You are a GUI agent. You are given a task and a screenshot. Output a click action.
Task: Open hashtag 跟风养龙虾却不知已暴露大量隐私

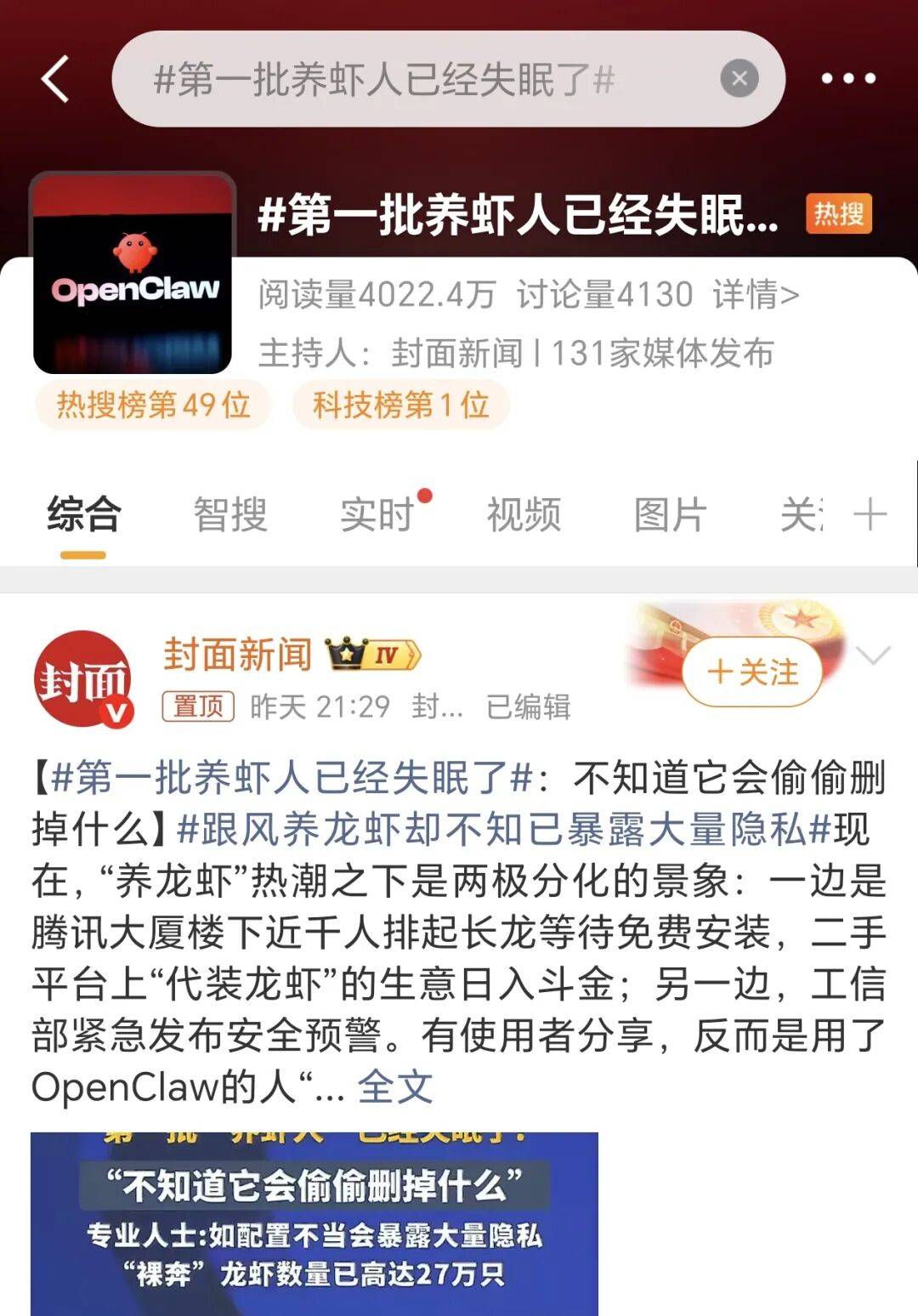501,830
